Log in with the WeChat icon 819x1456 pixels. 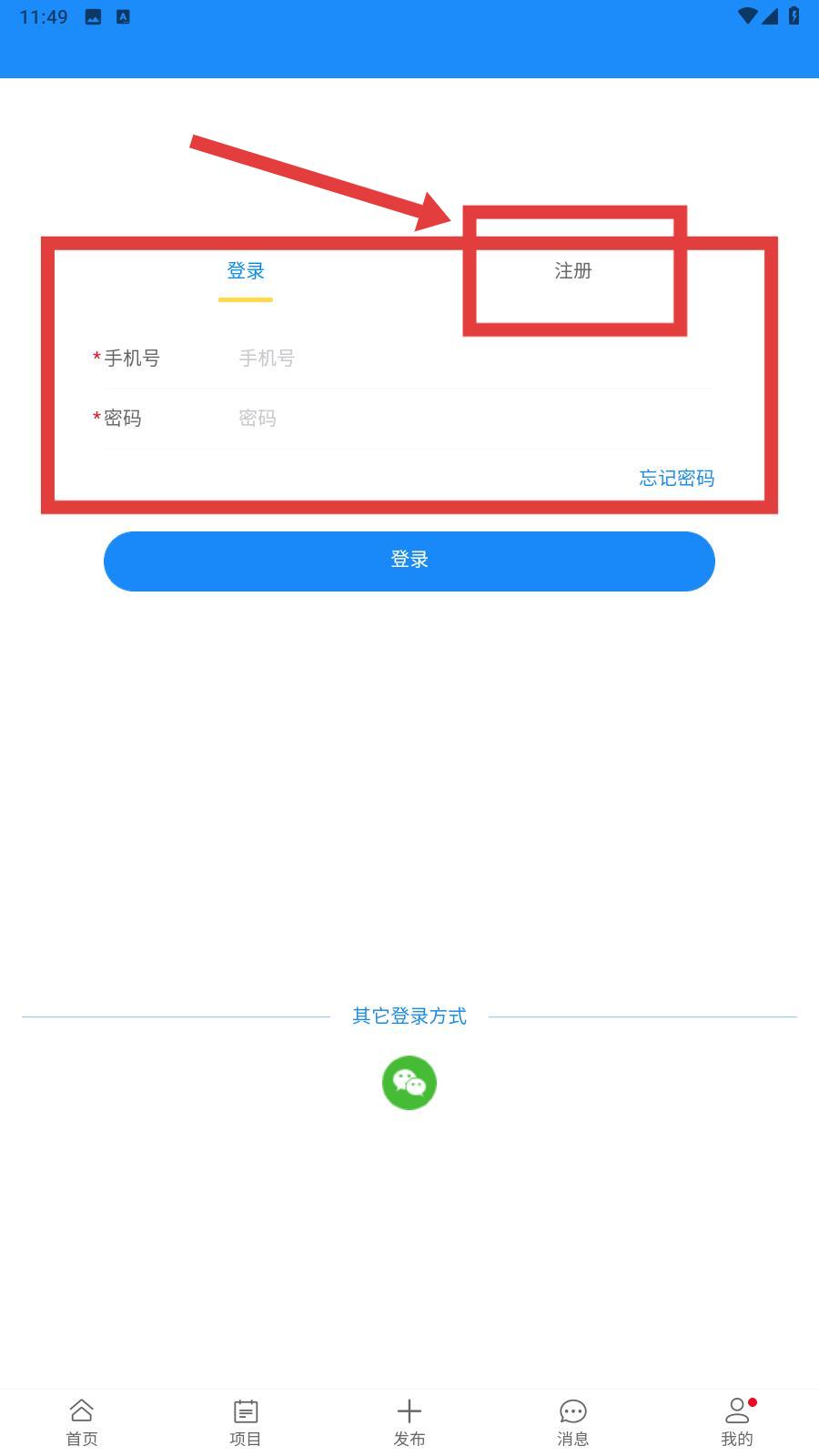(409, 1083)
